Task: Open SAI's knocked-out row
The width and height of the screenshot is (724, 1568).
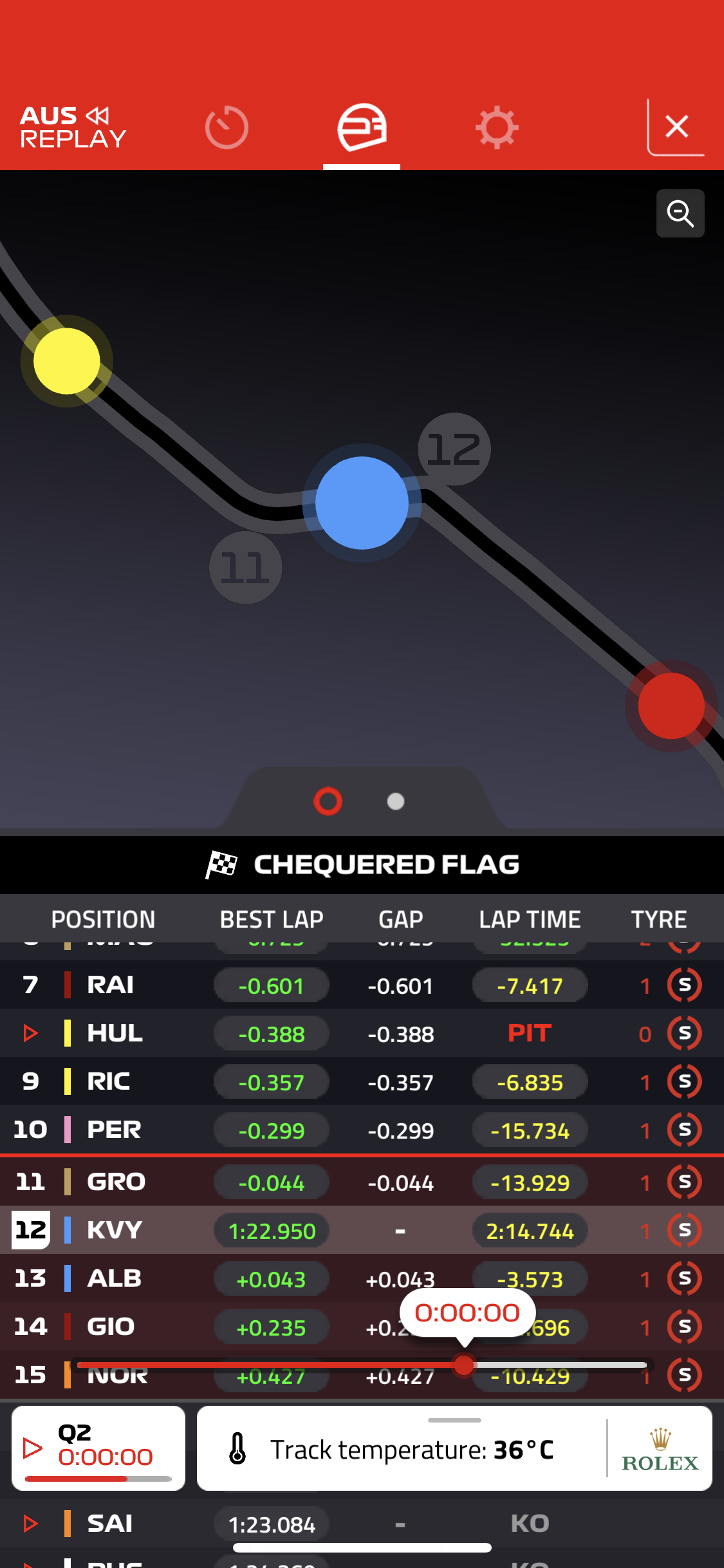Action: coord(362,1524)
